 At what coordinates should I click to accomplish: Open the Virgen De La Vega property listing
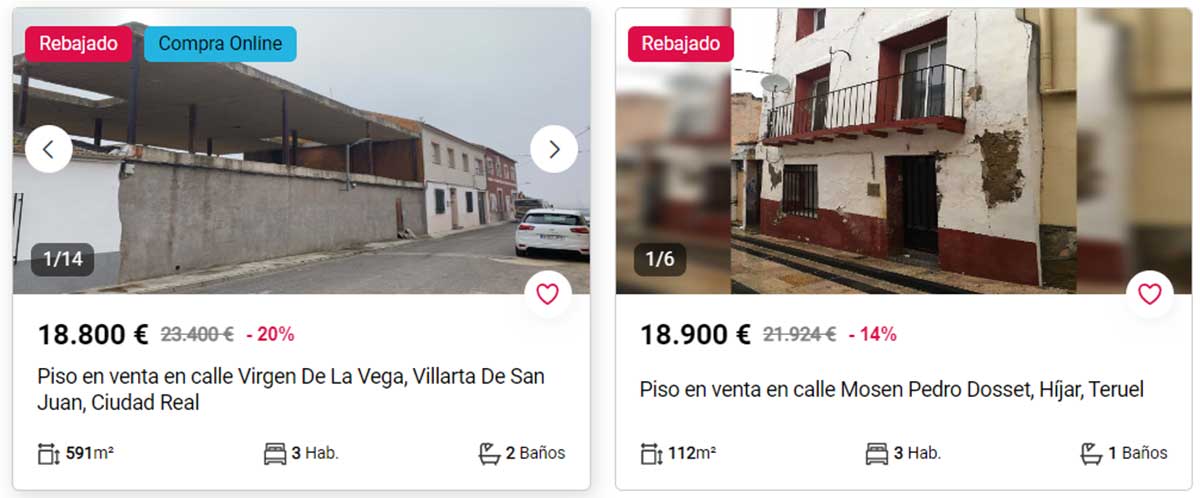coord(291,389)
